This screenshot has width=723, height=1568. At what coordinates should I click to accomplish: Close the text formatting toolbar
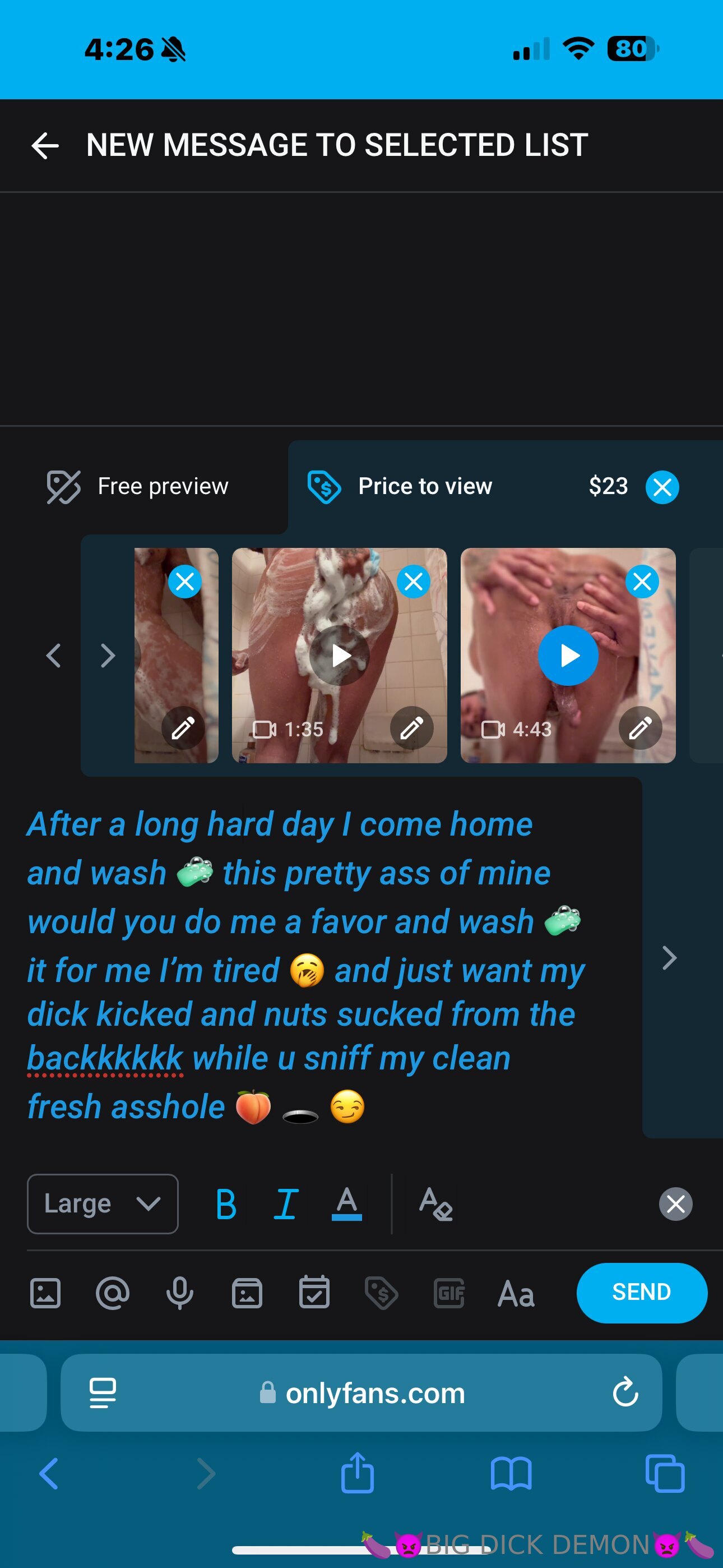coord(675,1203)
